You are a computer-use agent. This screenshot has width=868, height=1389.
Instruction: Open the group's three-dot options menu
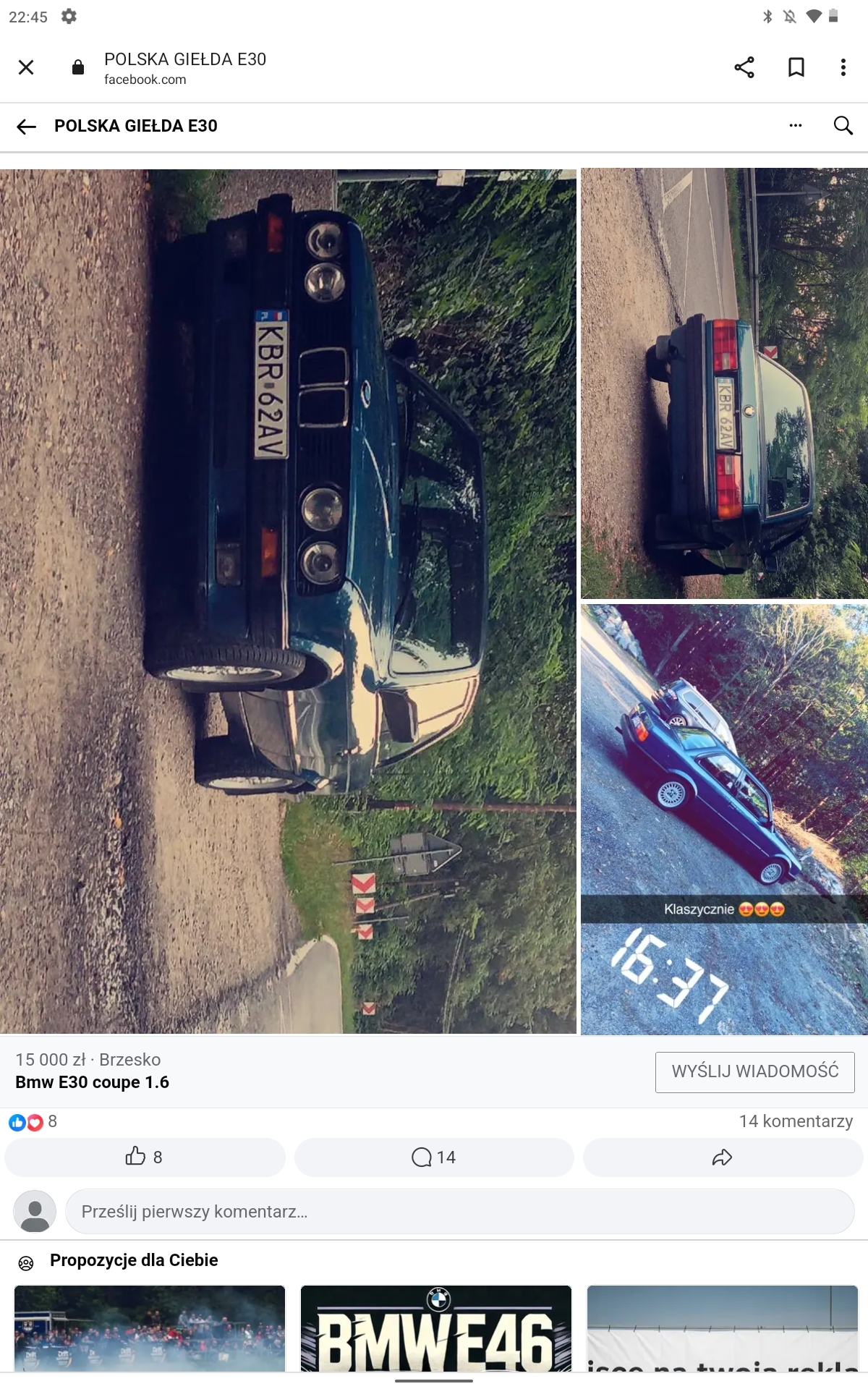coord(796,126)
